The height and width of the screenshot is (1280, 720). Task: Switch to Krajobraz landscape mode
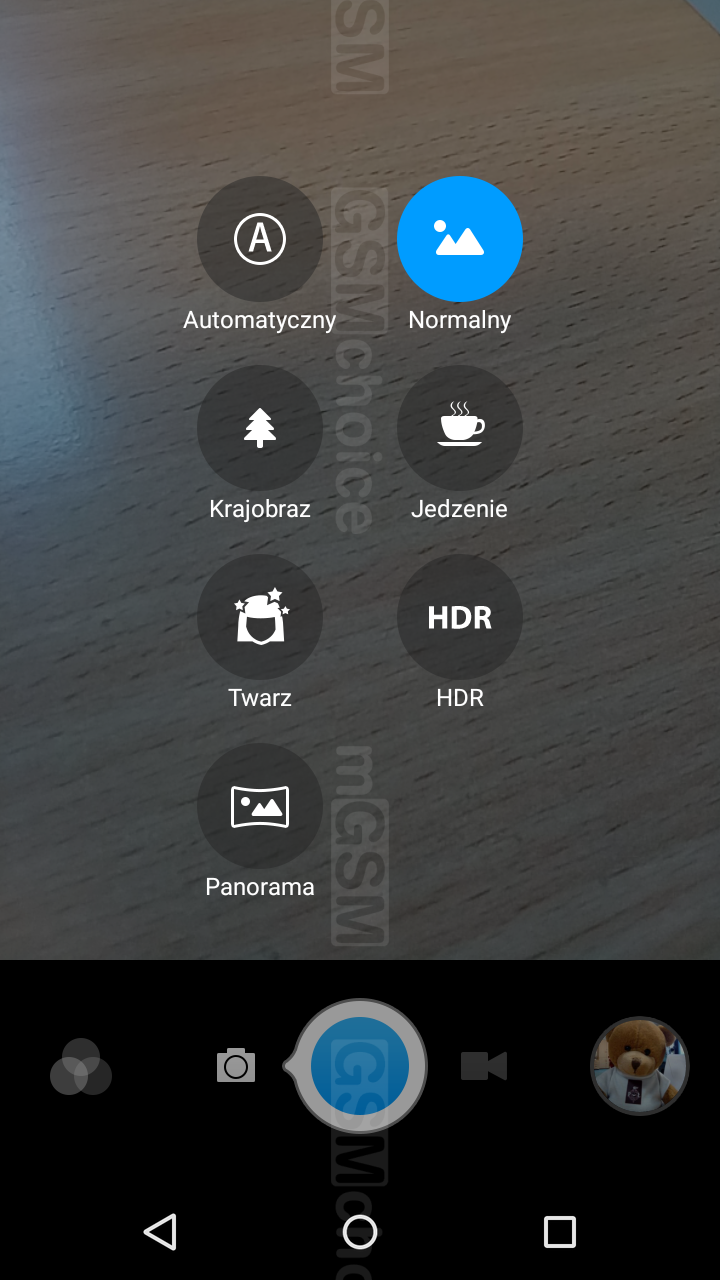point(260,428)
